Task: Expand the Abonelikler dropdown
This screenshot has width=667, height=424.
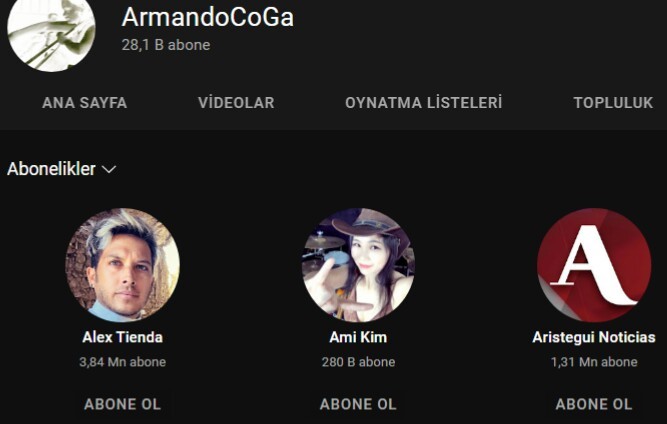Action: coord(62,169)
